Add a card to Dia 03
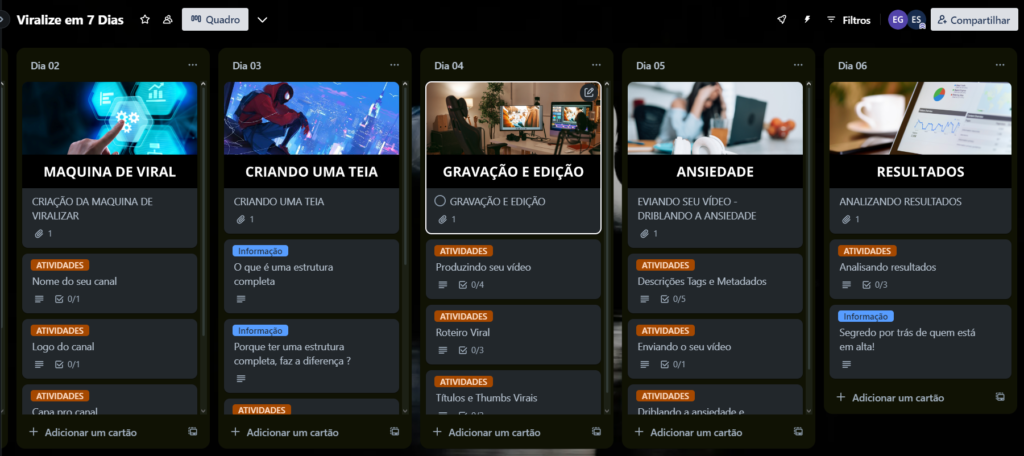This screenshot has width=1024, height=456. coord(292,432)
